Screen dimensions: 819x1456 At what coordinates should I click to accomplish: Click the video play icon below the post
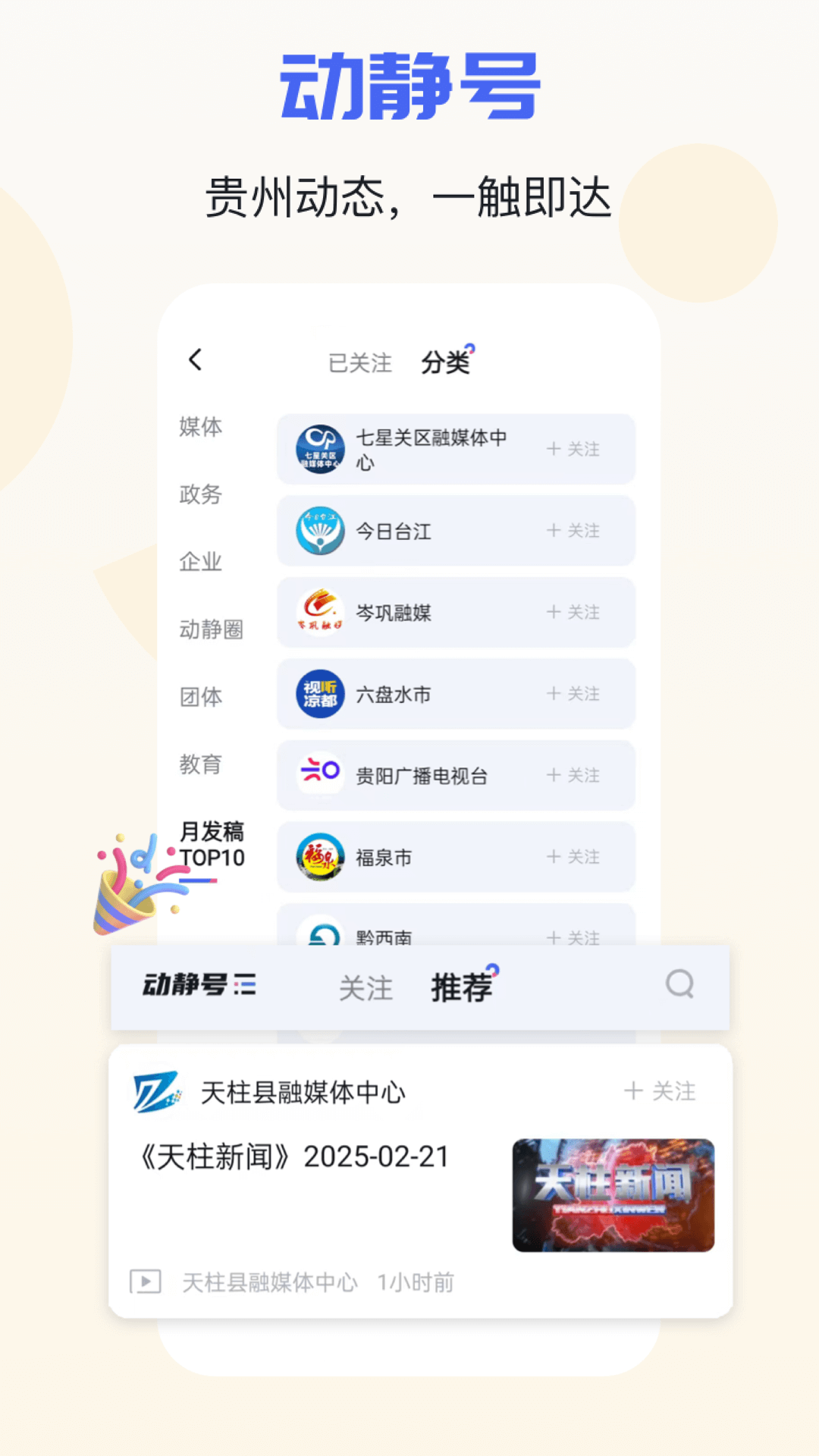point(145,1282)
